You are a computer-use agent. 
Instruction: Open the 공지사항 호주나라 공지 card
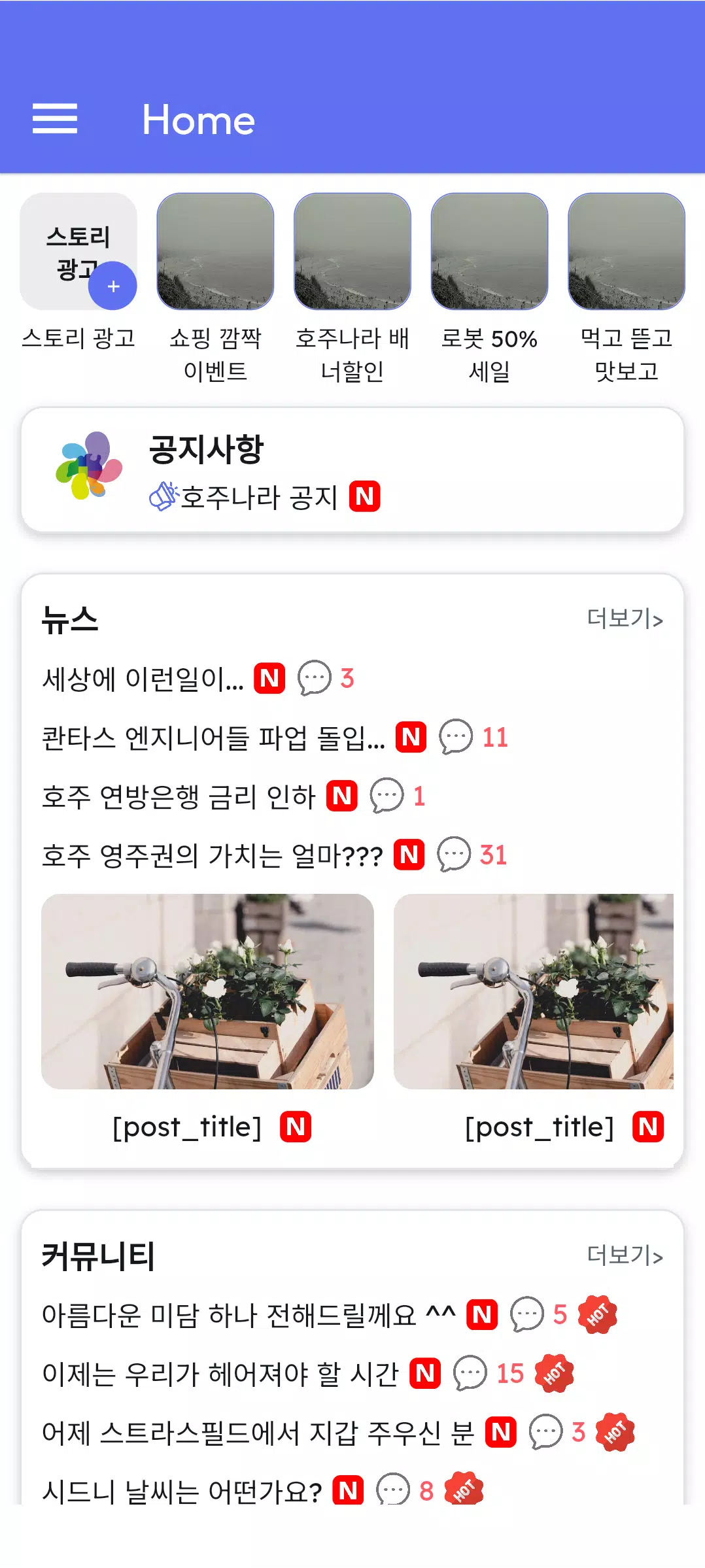pos(352,471)
